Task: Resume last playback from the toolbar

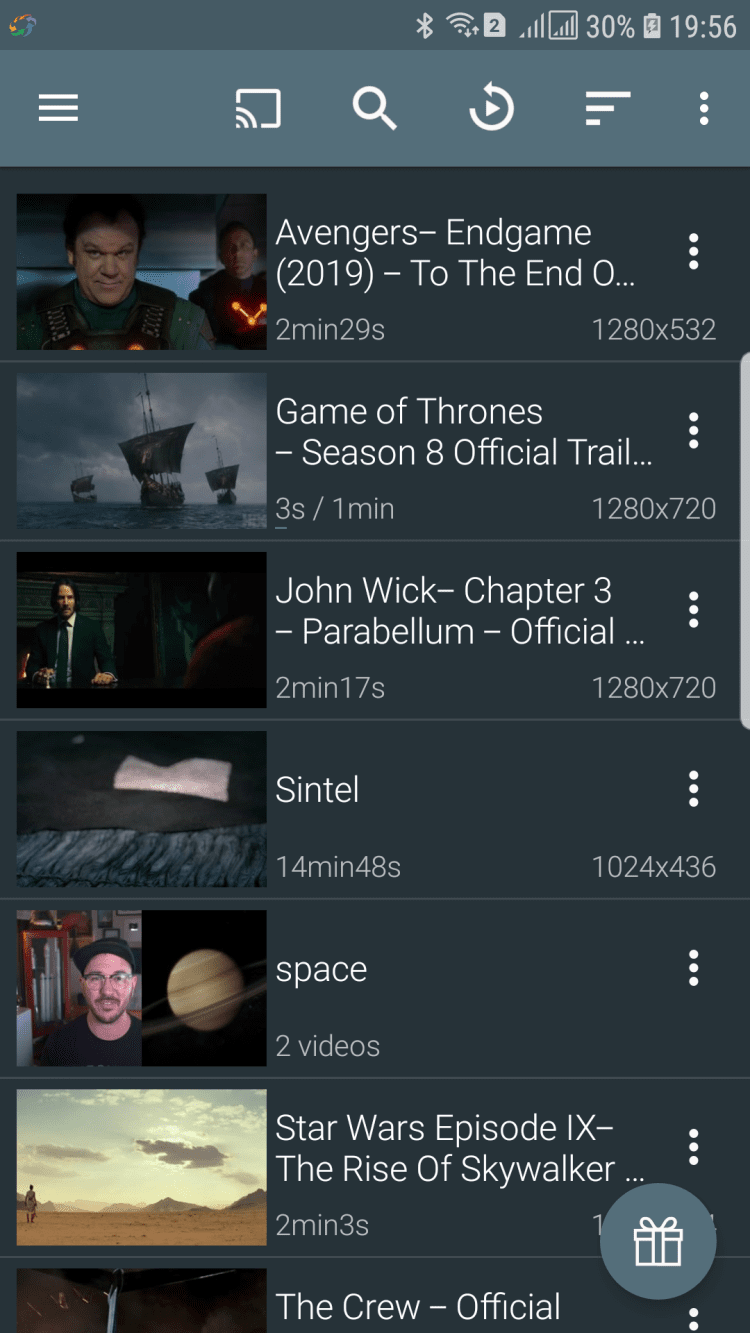Action: tap(491, 108)
